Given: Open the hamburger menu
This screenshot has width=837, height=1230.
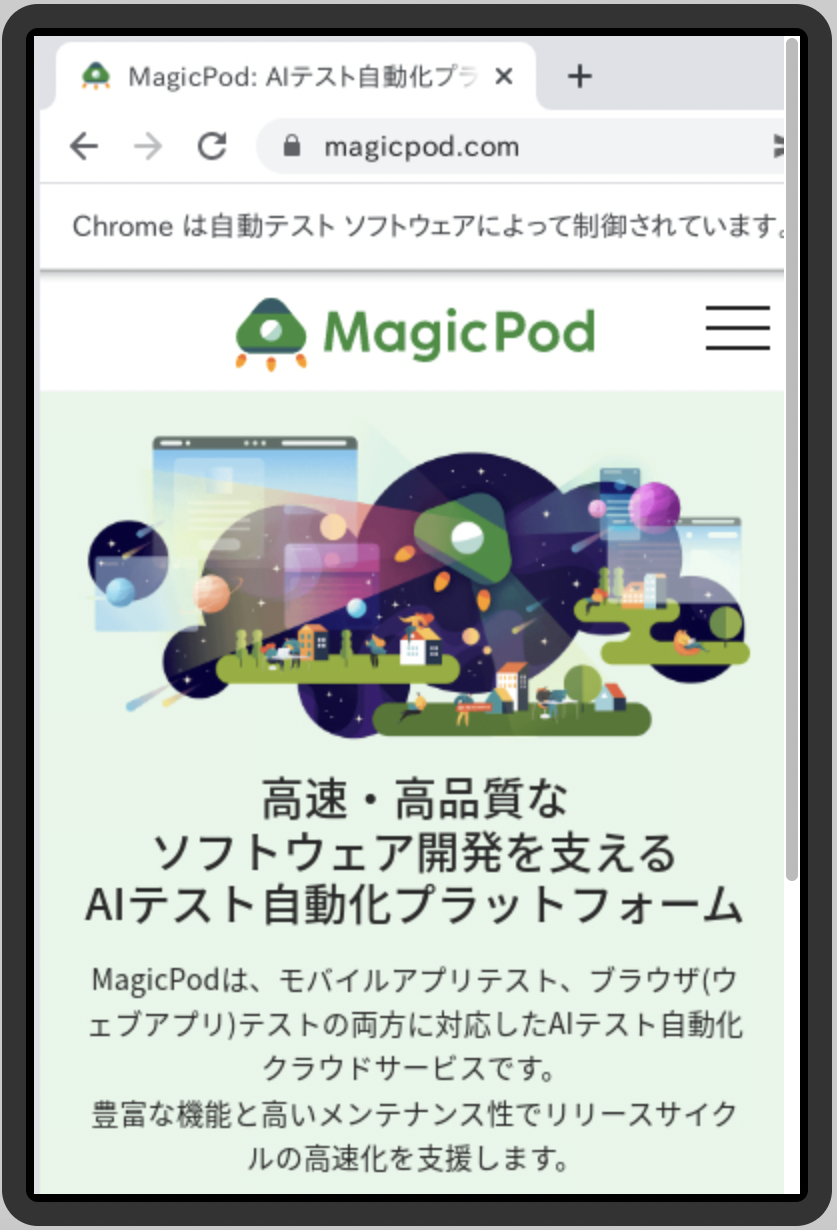Looking at the screenshot, I should click(x=737, y=328).
